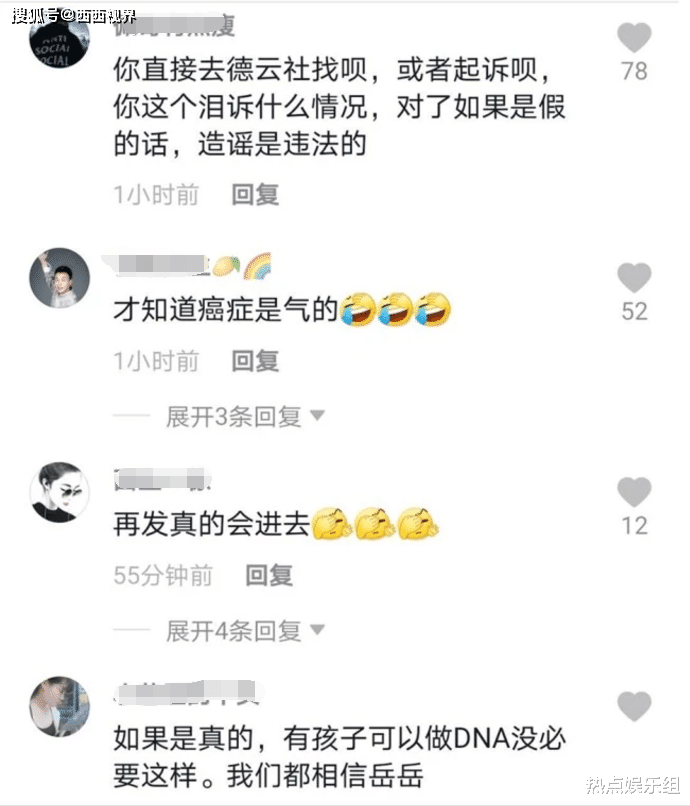This screenshot has height=806, width=690.
Task: Like the comment 再发真的会进去
Action: point(634,492)
